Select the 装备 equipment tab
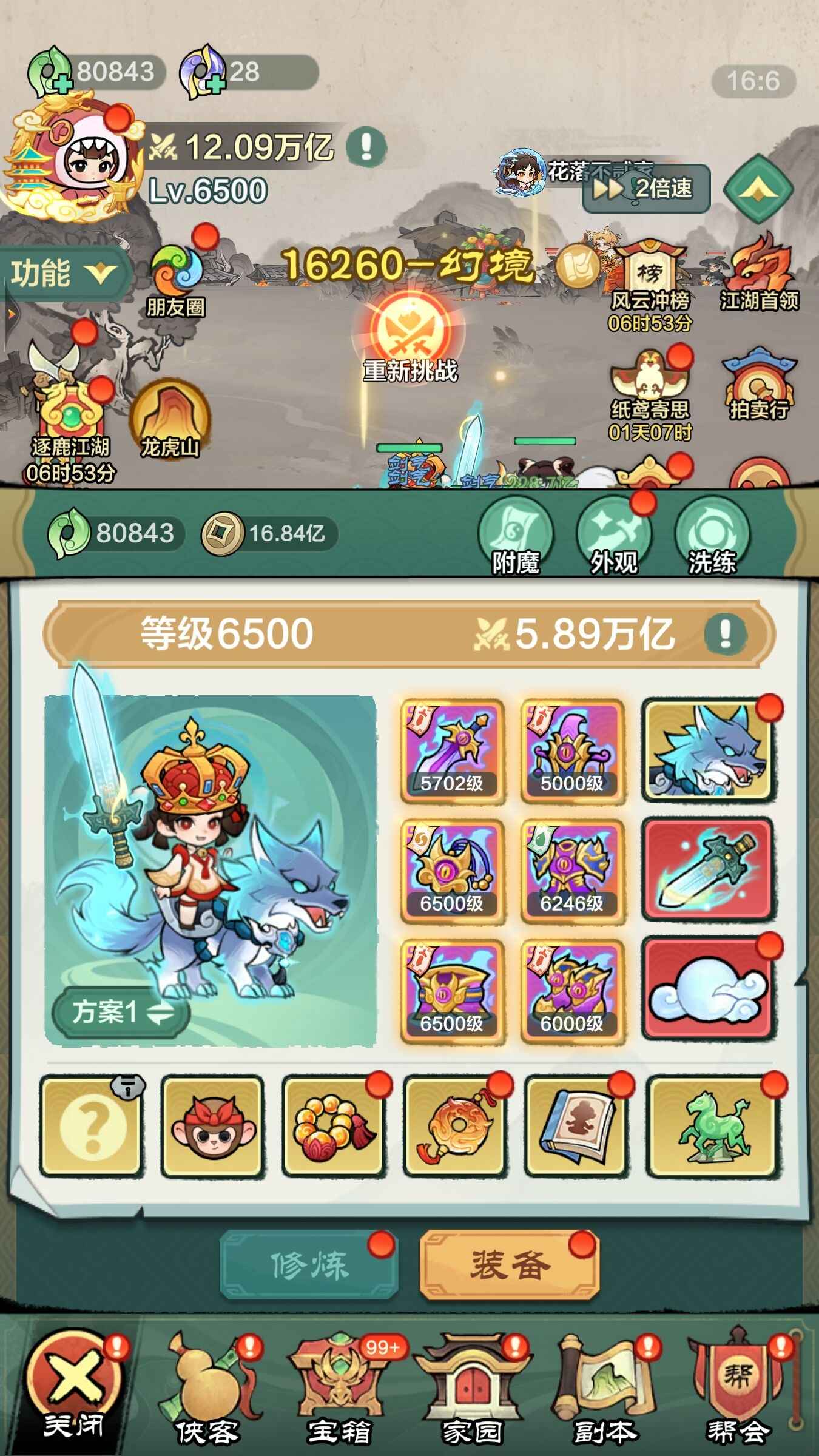819x1456 pixels. point(510,1266)
